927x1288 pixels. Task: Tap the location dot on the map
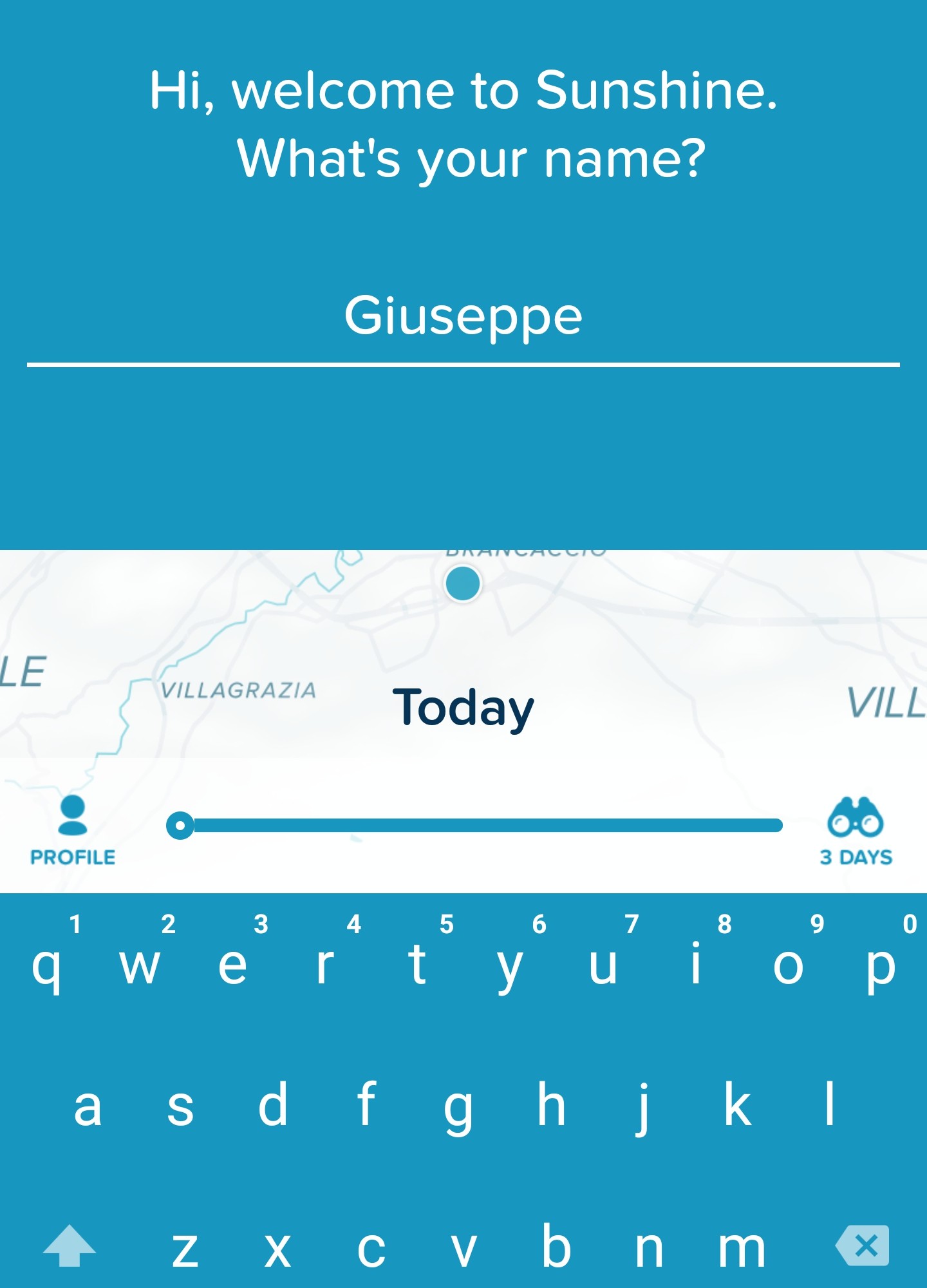[462, 583]
